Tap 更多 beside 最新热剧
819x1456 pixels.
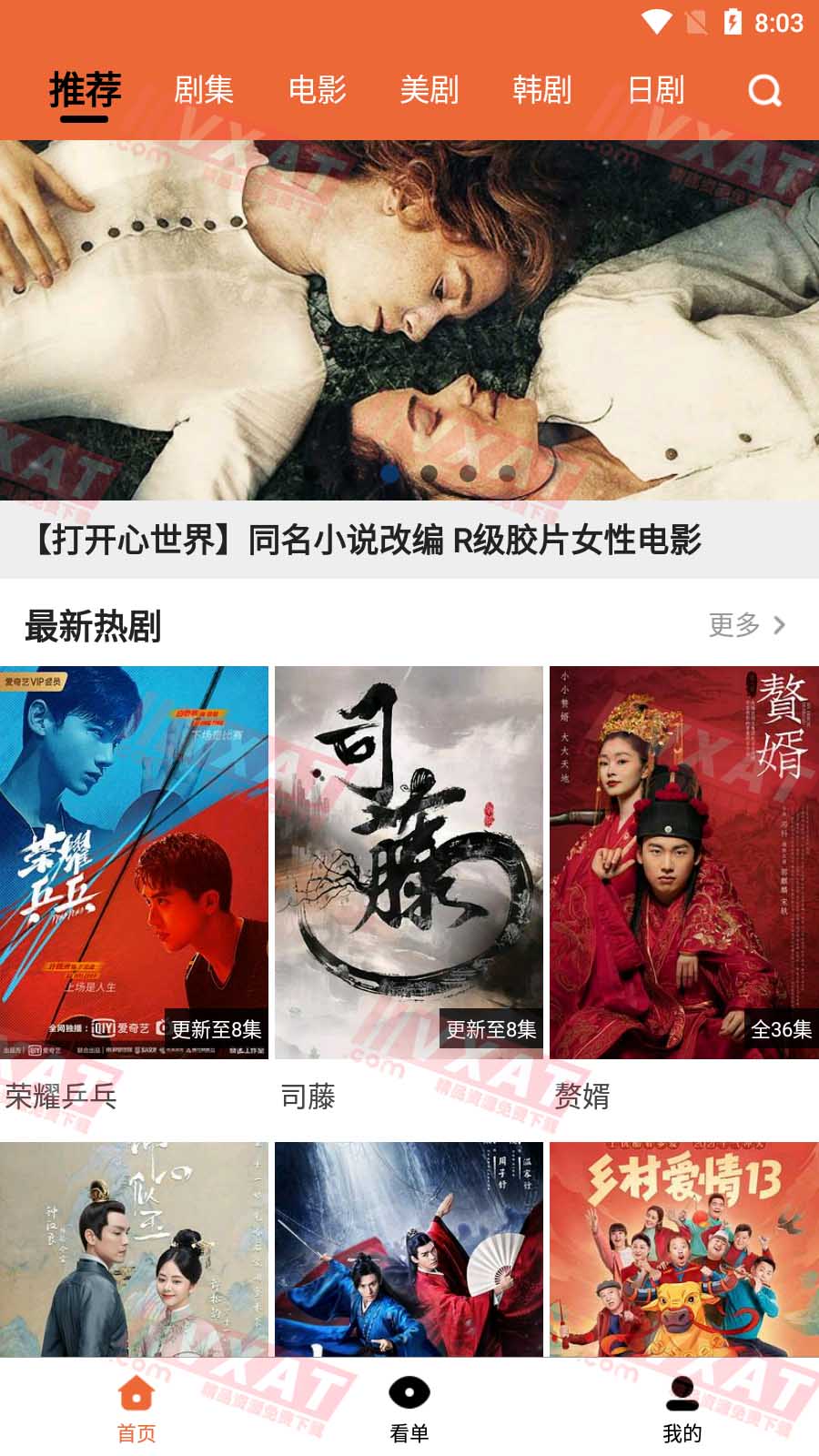coord(746,625)
